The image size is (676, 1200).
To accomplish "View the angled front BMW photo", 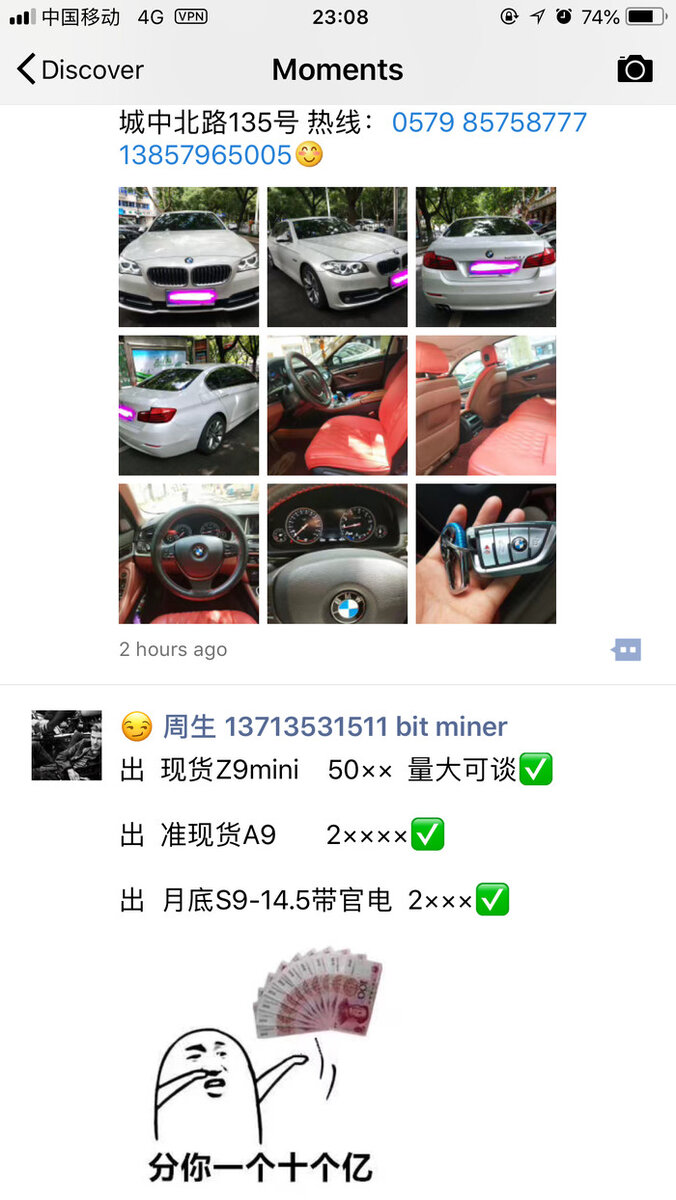I will (337, 257).
